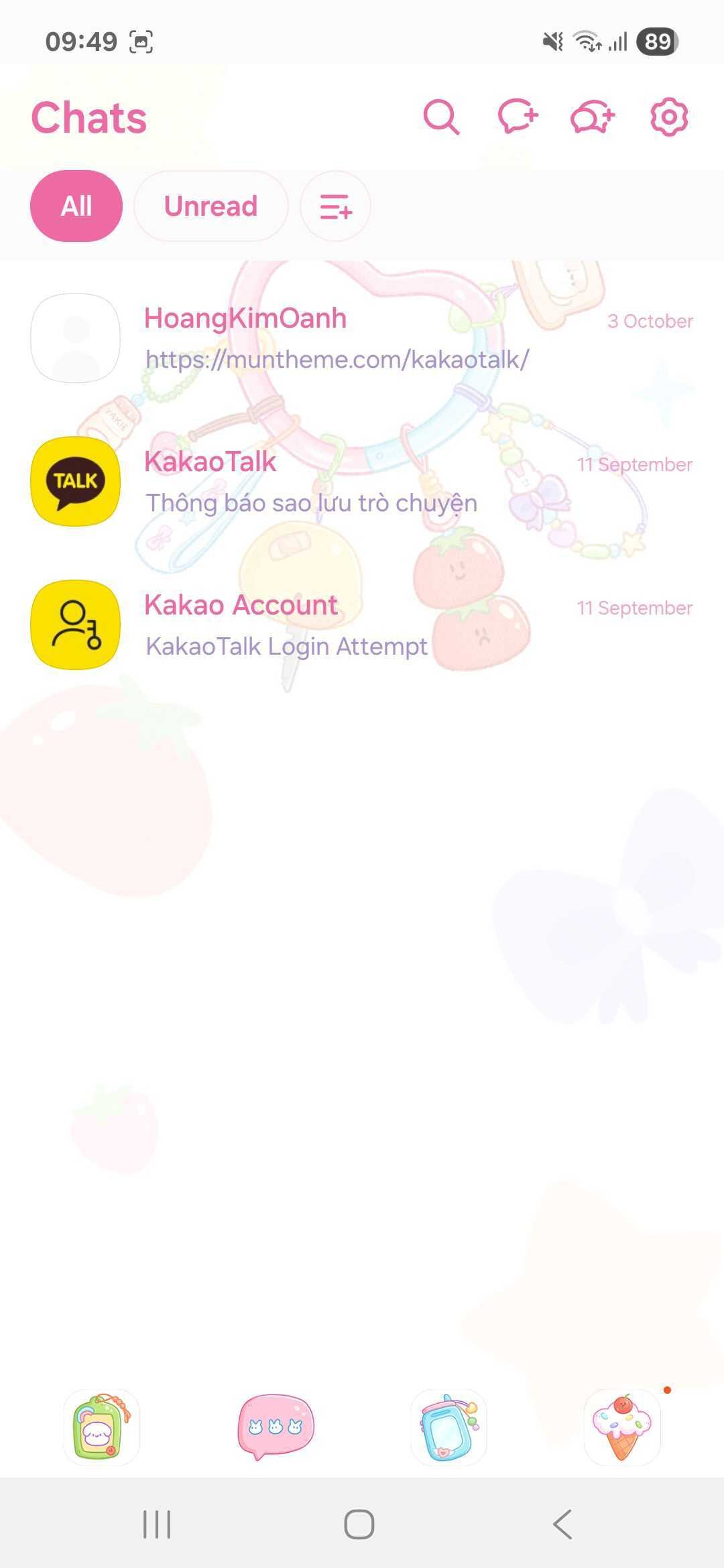Image resolution: width=724 pixels, height=1568 pixels.
Task: Switch to the Unread filter
Action: coord(210,206)
